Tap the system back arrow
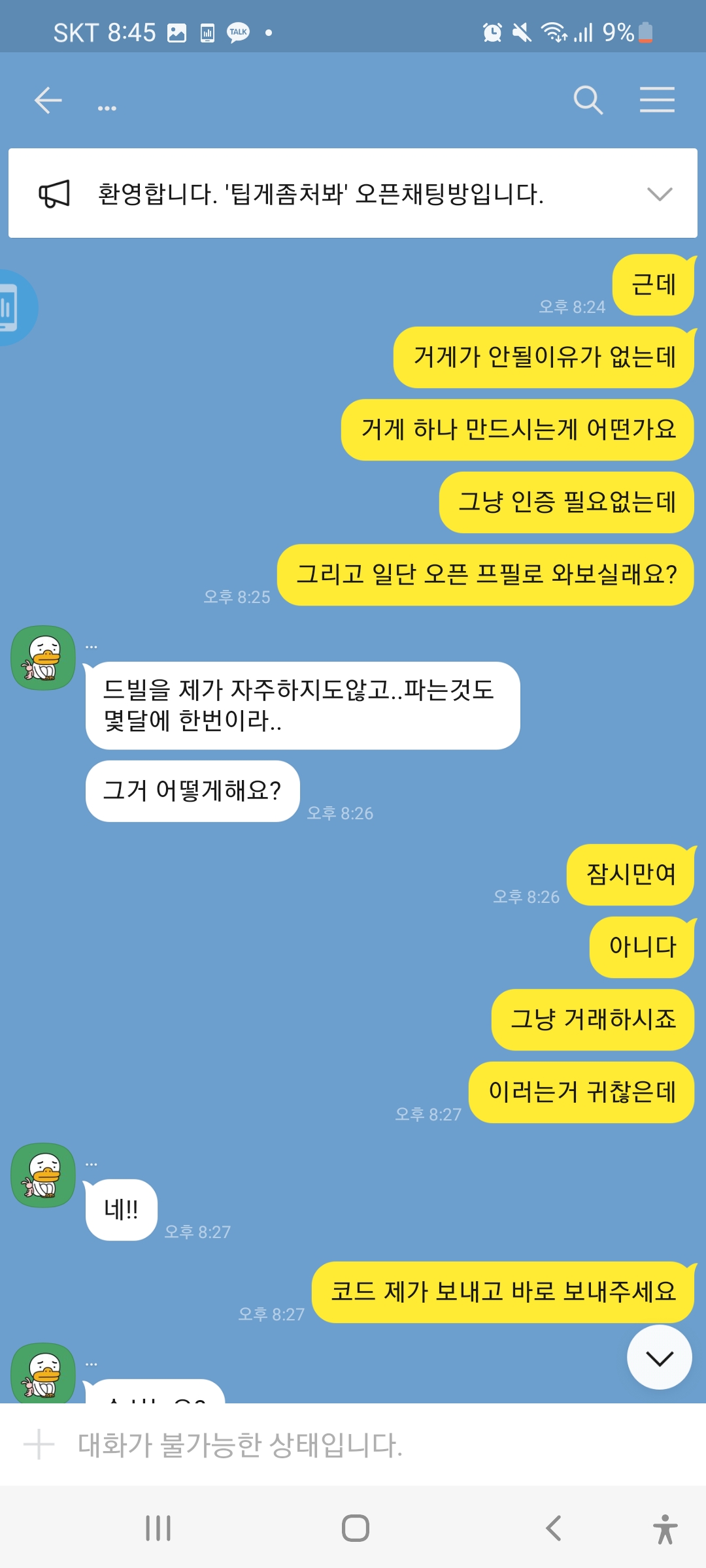706x1568 pixels. coord(554,1528)
